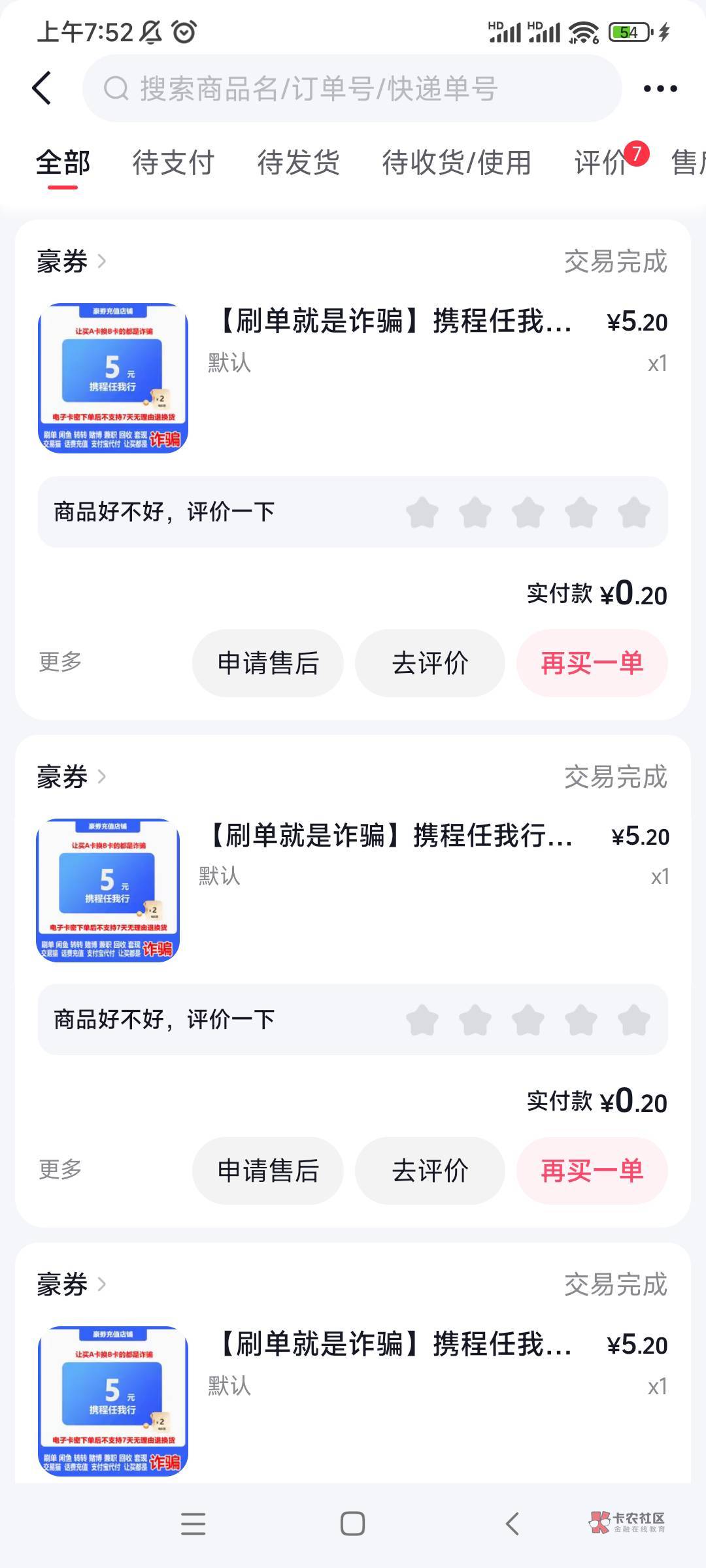Switch to the 评价 tab
This screenshot has height=1568, width=706.
(x=601, y=163)
